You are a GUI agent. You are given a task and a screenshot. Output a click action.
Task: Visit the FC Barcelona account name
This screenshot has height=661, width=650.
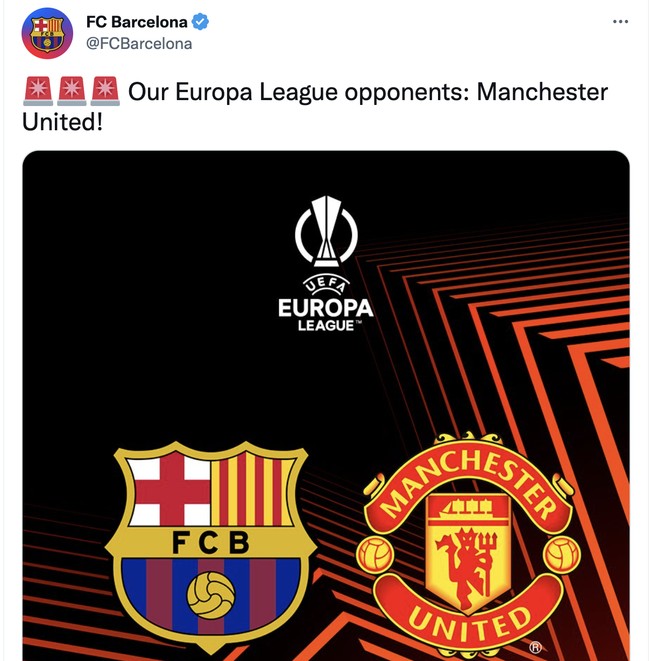pos(135,21)
